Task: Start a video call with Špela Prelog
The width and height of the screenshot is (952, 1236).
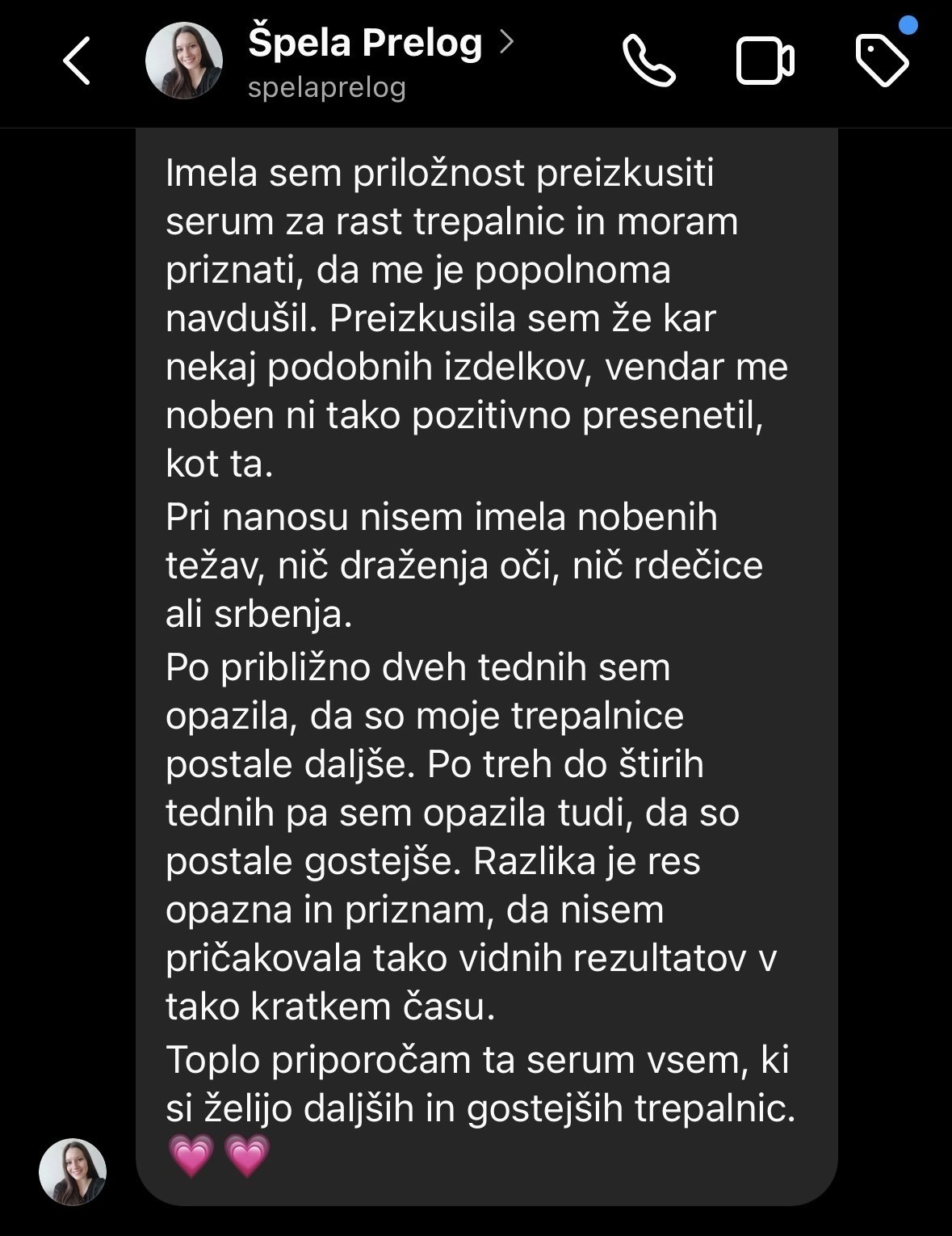Action: click(765, 61)
